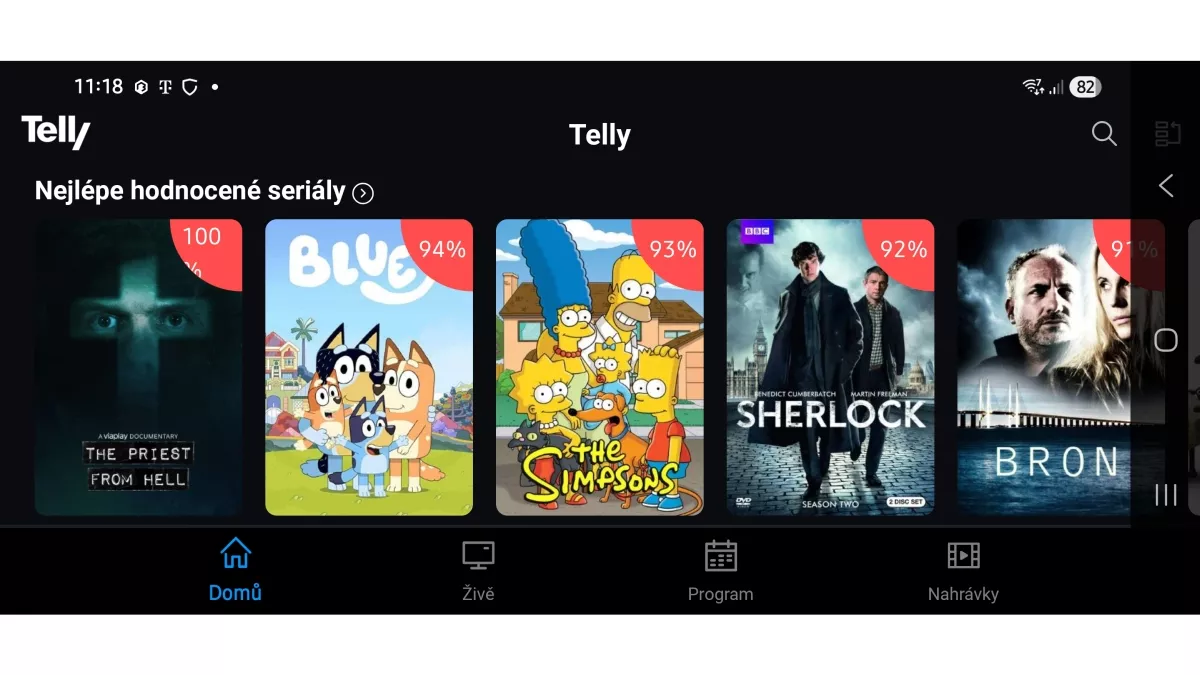1200x675 pixels.
Task: Expand the Nejlépe hodnocené seriály section arrow
Action: click(363, 193)
